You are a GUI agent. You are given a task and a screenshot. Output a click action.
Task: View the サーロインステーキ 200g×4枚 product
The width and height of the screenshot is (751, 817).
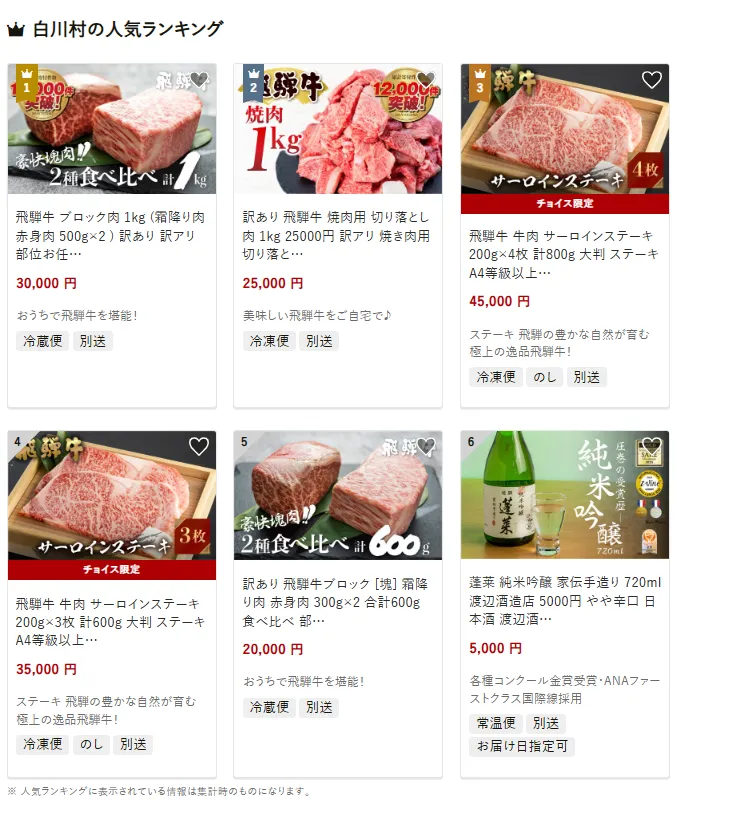(x=564, y=254)
